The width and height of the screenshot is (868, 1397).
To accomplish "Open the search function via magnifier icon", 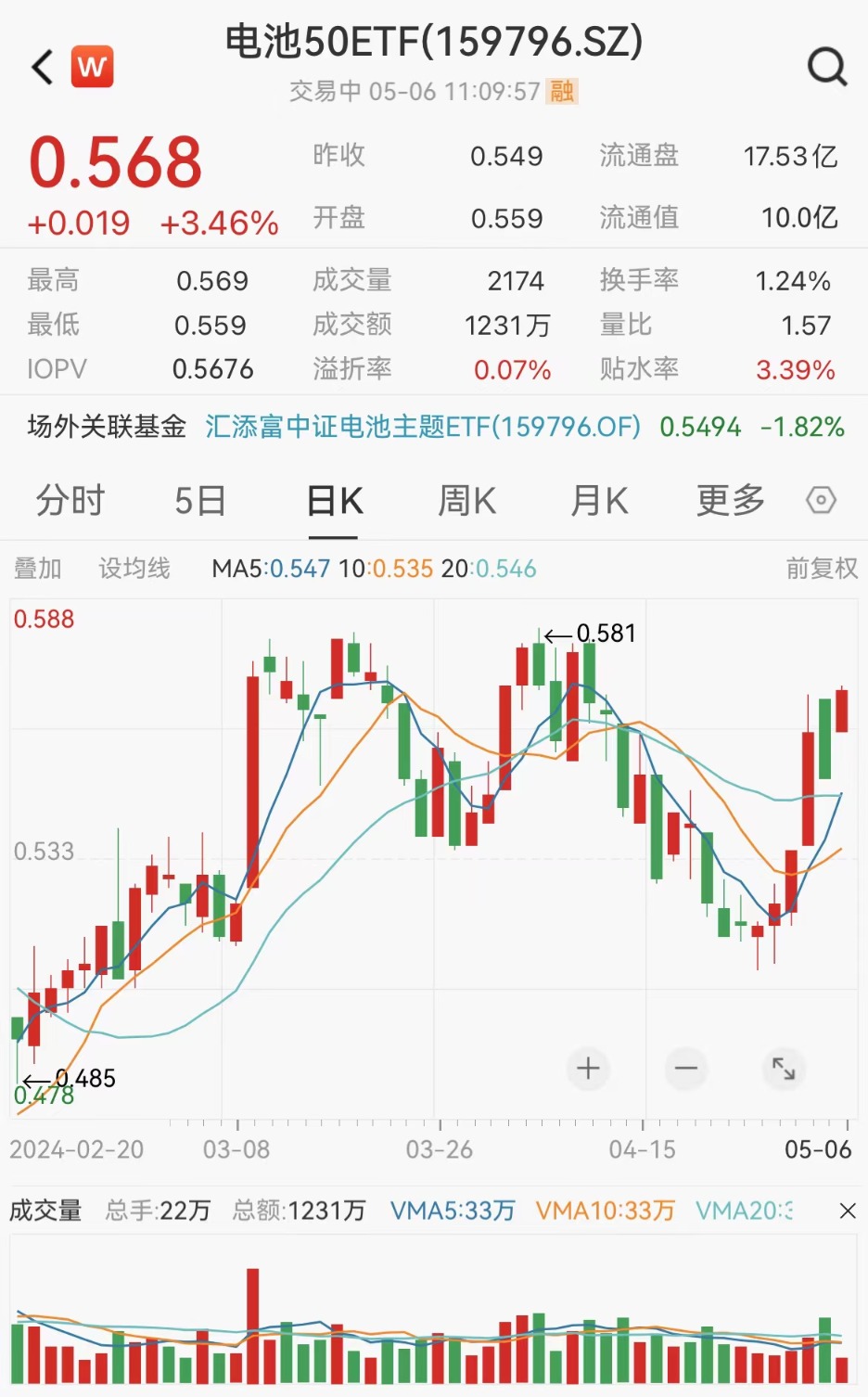I will (x=826, y=67).
